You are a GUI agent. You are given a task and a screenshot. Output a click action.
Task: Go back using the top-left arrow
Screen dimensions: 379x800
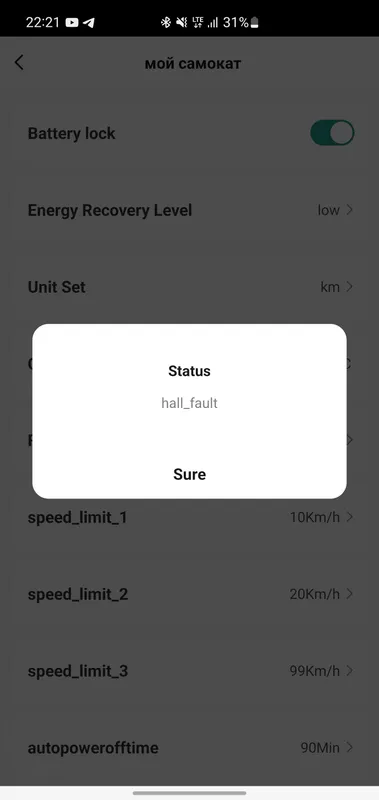tap(19, 63)
